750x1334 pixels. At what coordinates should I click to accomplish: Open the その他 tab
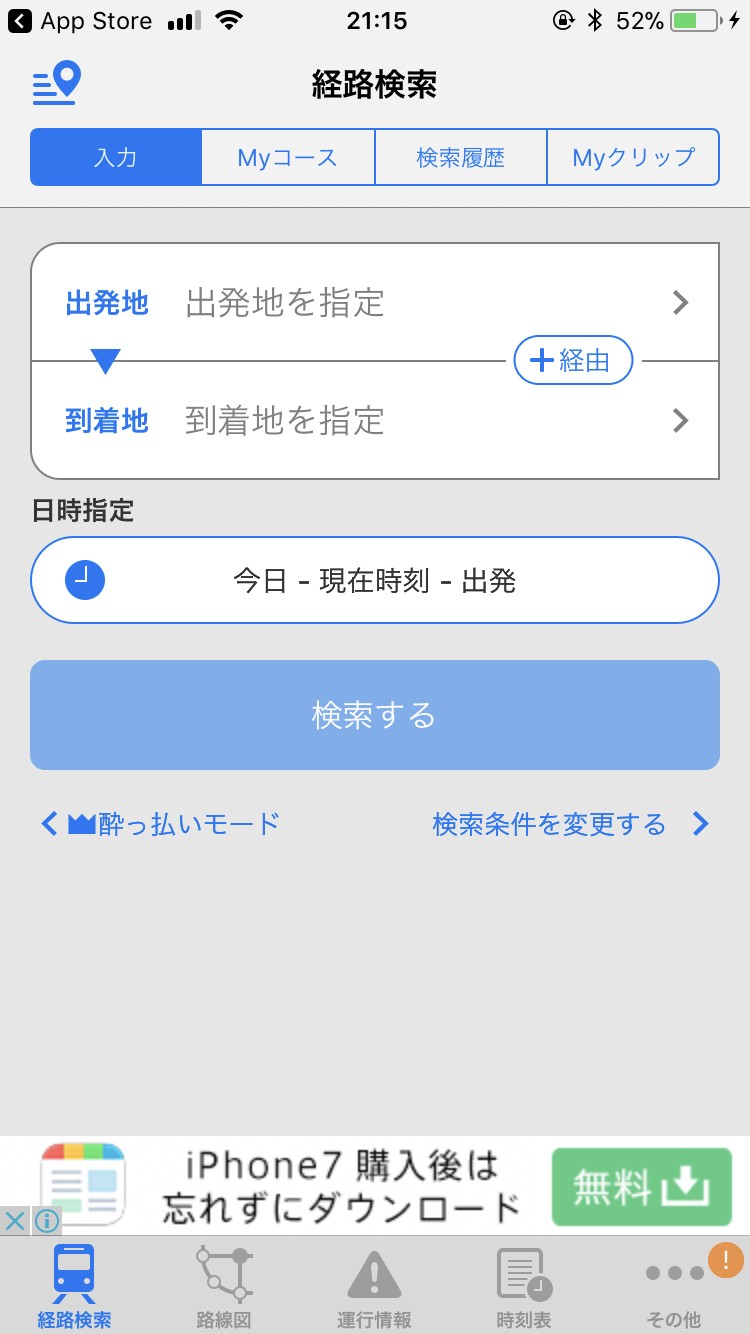(x=675, y=1287)
